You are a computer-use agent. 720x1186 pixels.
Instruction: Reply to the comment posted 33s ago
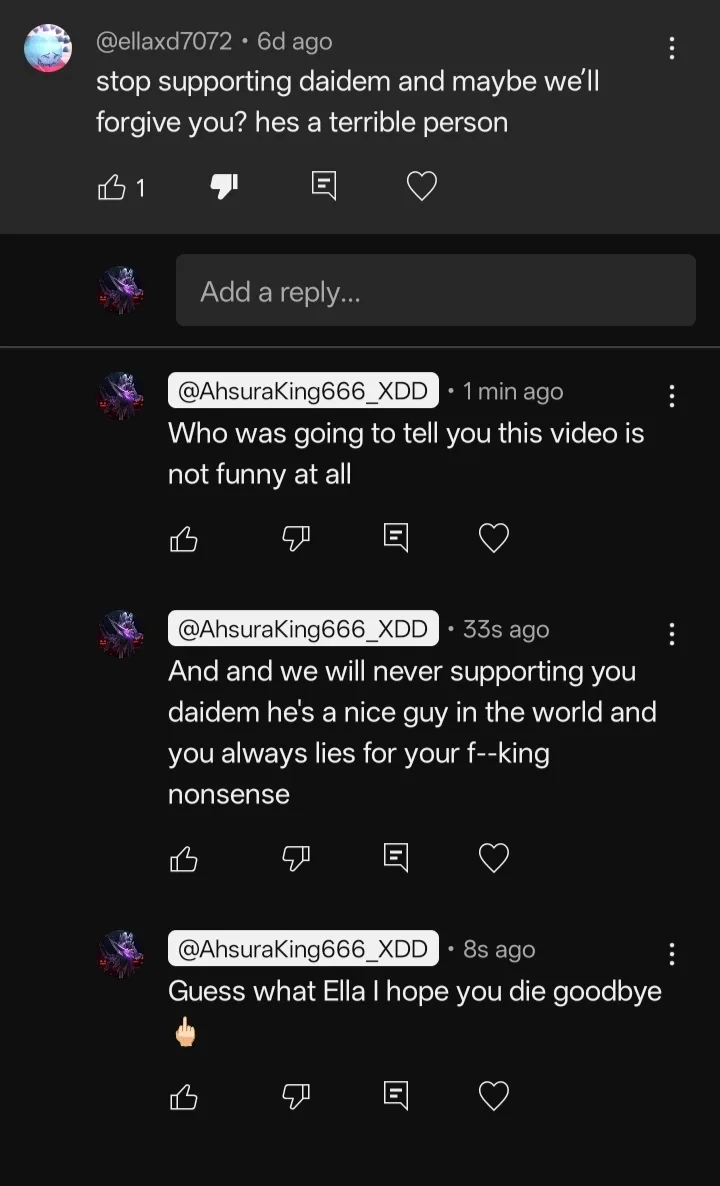tap(396, 858)
